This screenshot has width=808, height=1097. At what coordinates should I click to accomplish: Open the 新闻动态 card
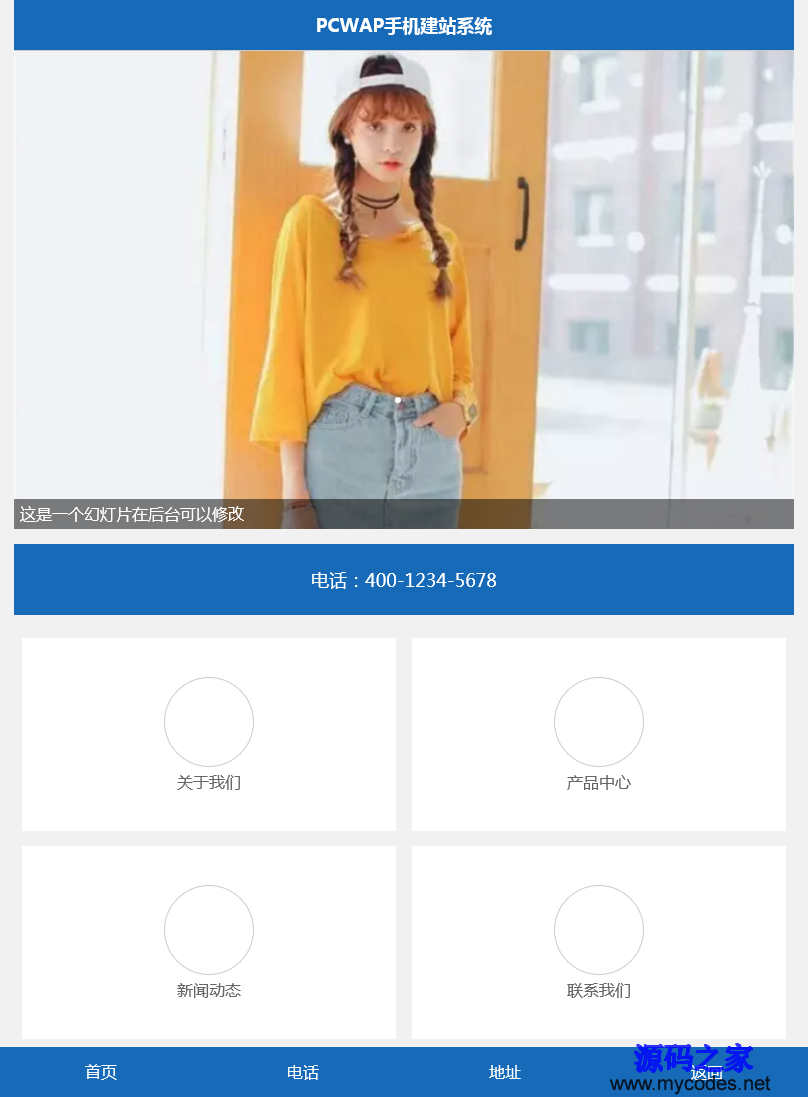[208, 942]
